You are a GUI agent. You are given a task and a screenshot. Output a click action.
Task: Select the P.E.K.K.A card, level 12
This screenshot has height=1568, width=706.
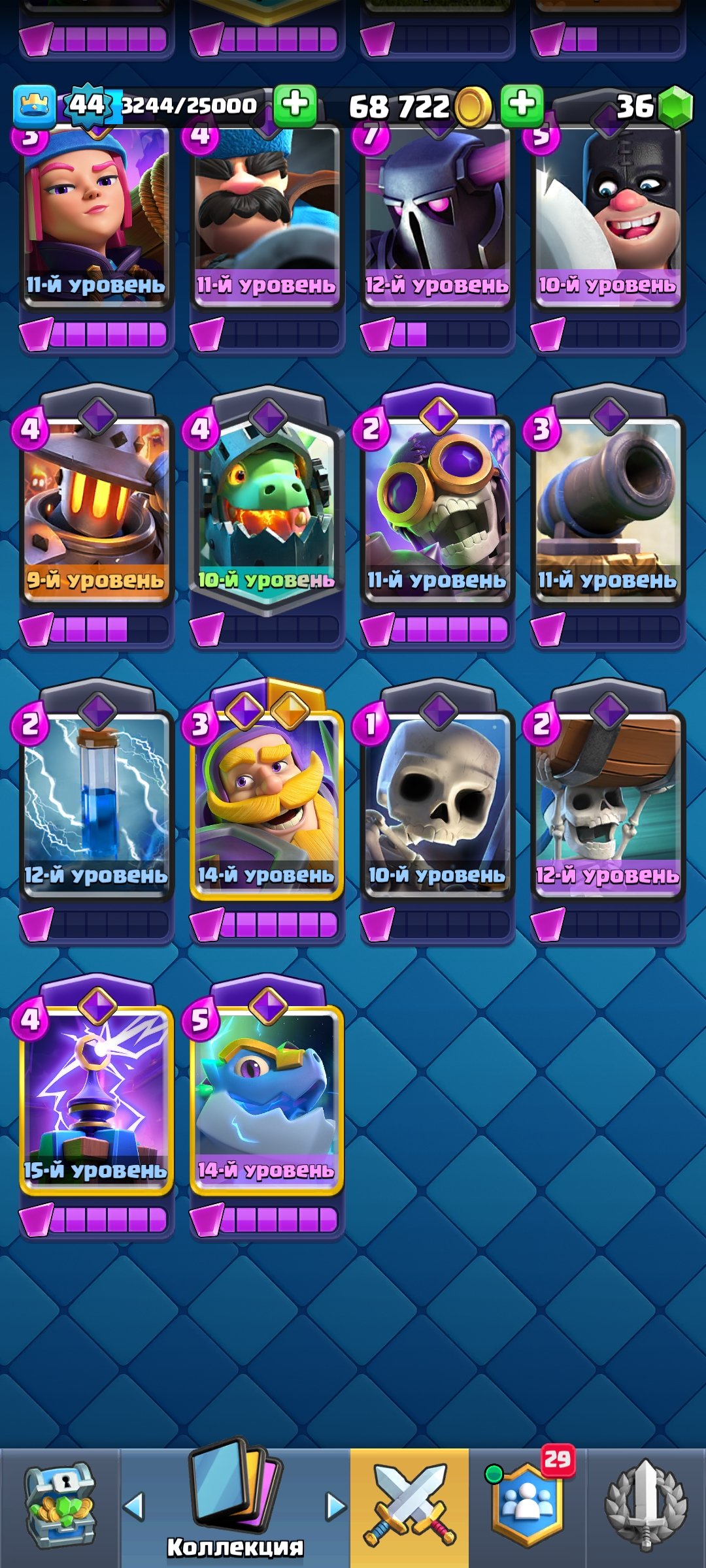click(437, 216)
